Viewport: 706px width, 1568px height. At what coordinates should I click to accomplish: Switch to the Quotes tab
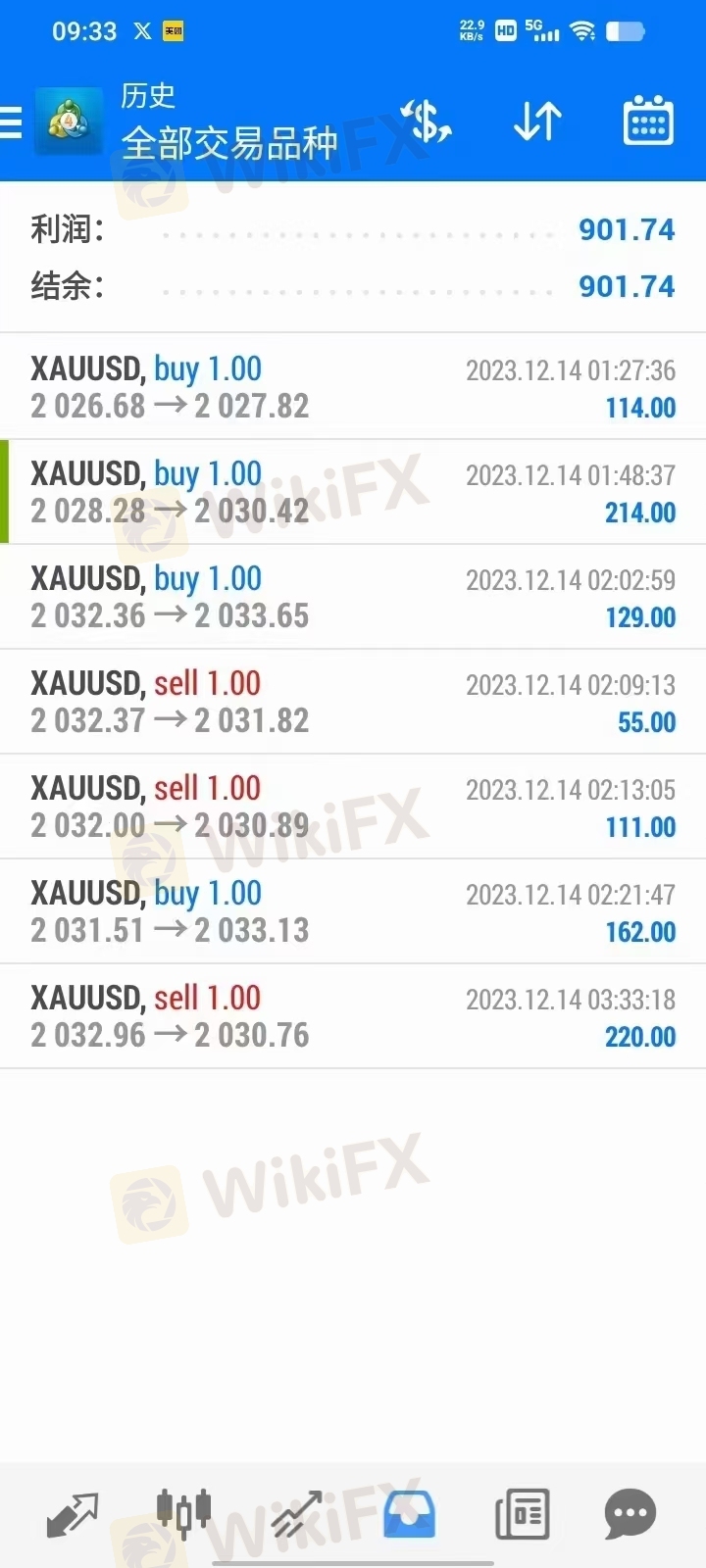coord(74,1514)
